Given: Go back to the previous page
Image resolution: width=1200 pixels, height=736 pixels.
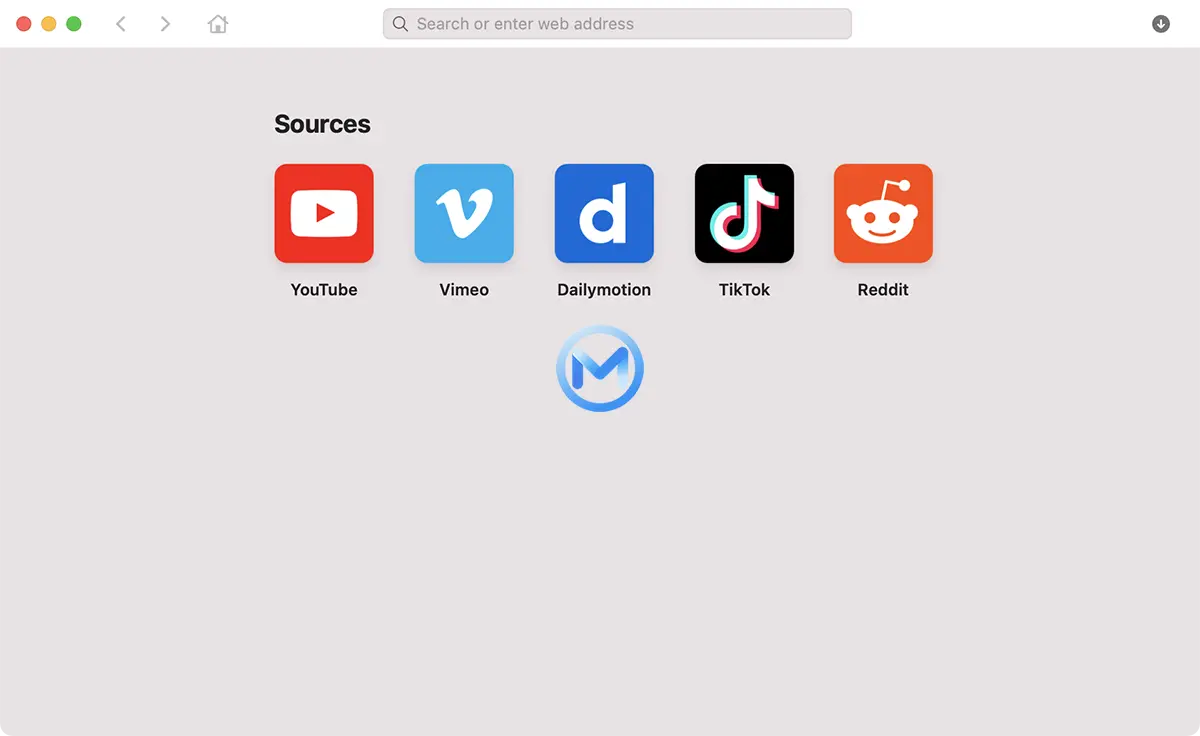Looking at the screenshot, I should coord(121,24).
